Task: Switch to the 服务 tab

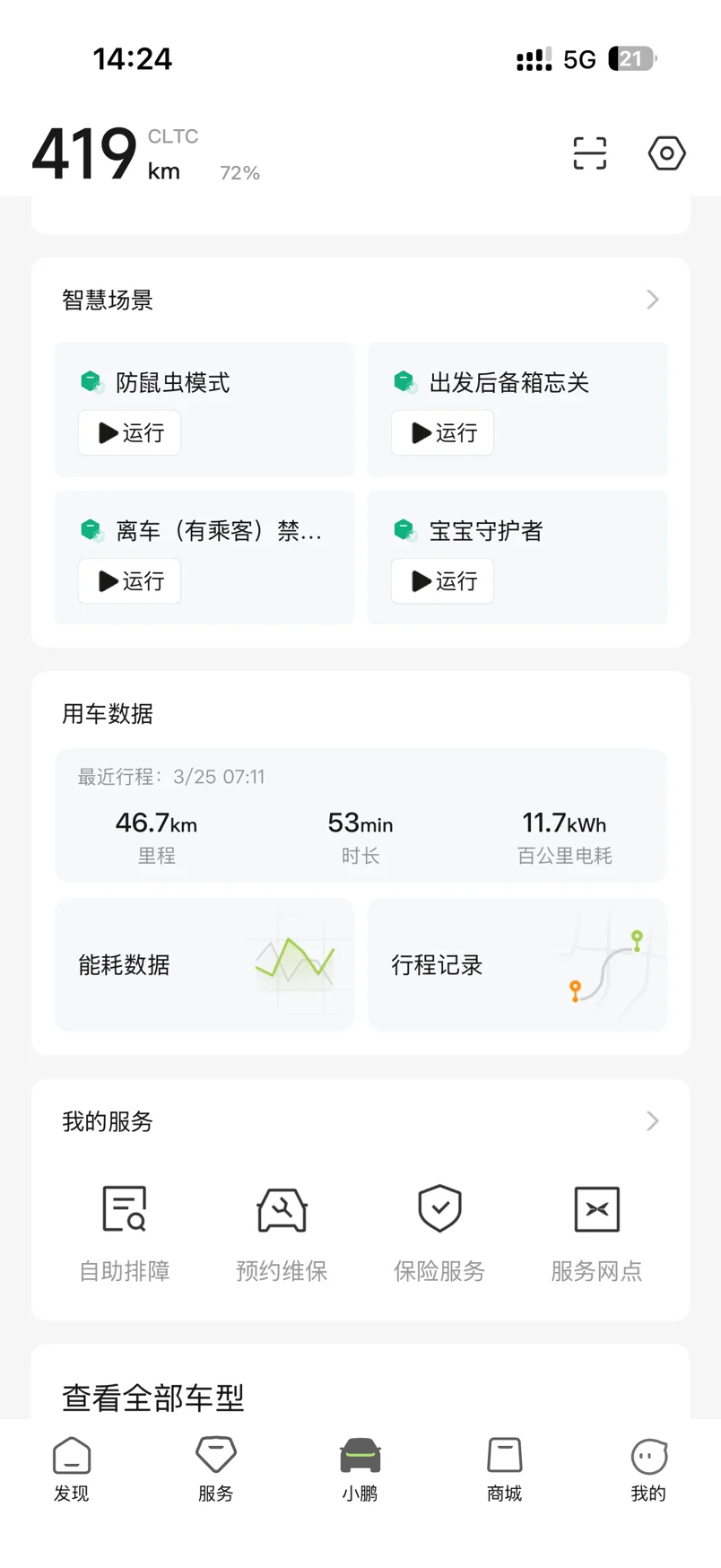Action: point(216,1468)
